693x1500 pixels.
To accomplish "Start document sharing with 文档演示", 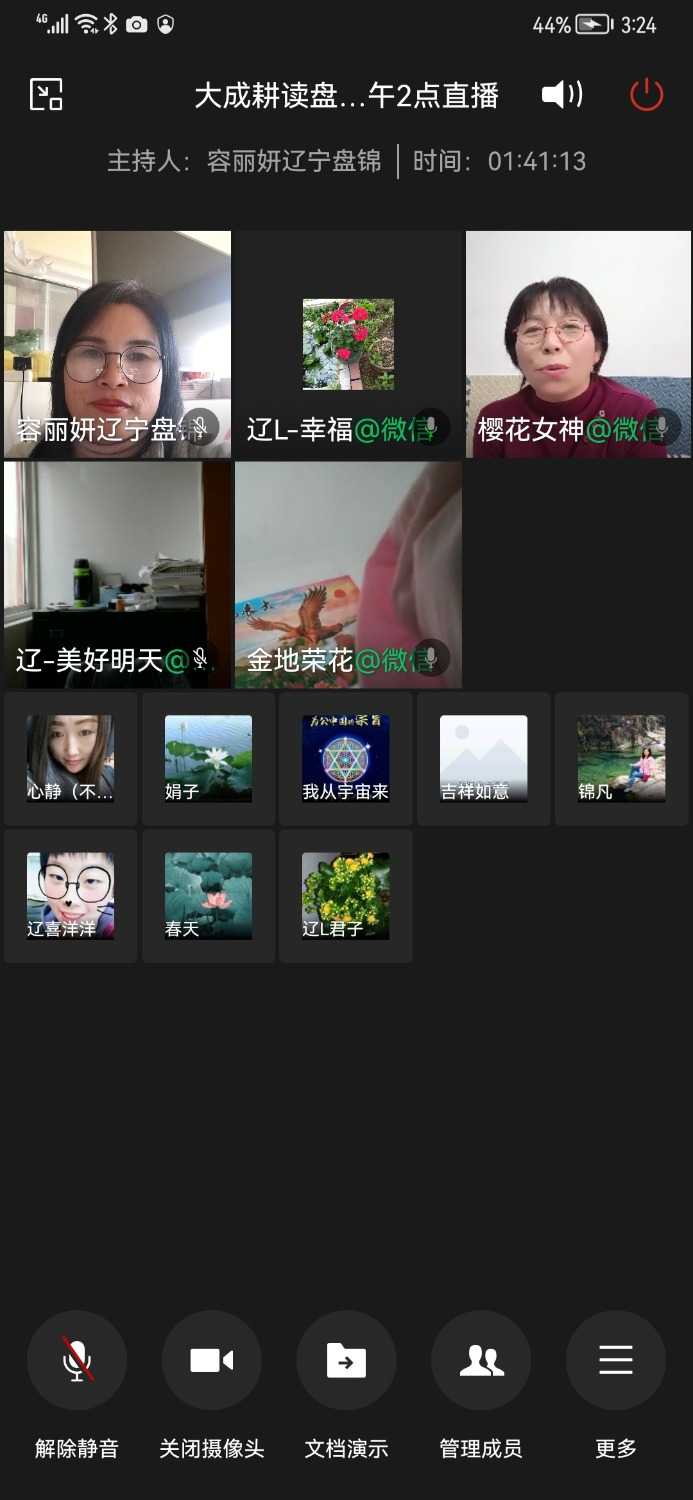I will pos(346,1361).
